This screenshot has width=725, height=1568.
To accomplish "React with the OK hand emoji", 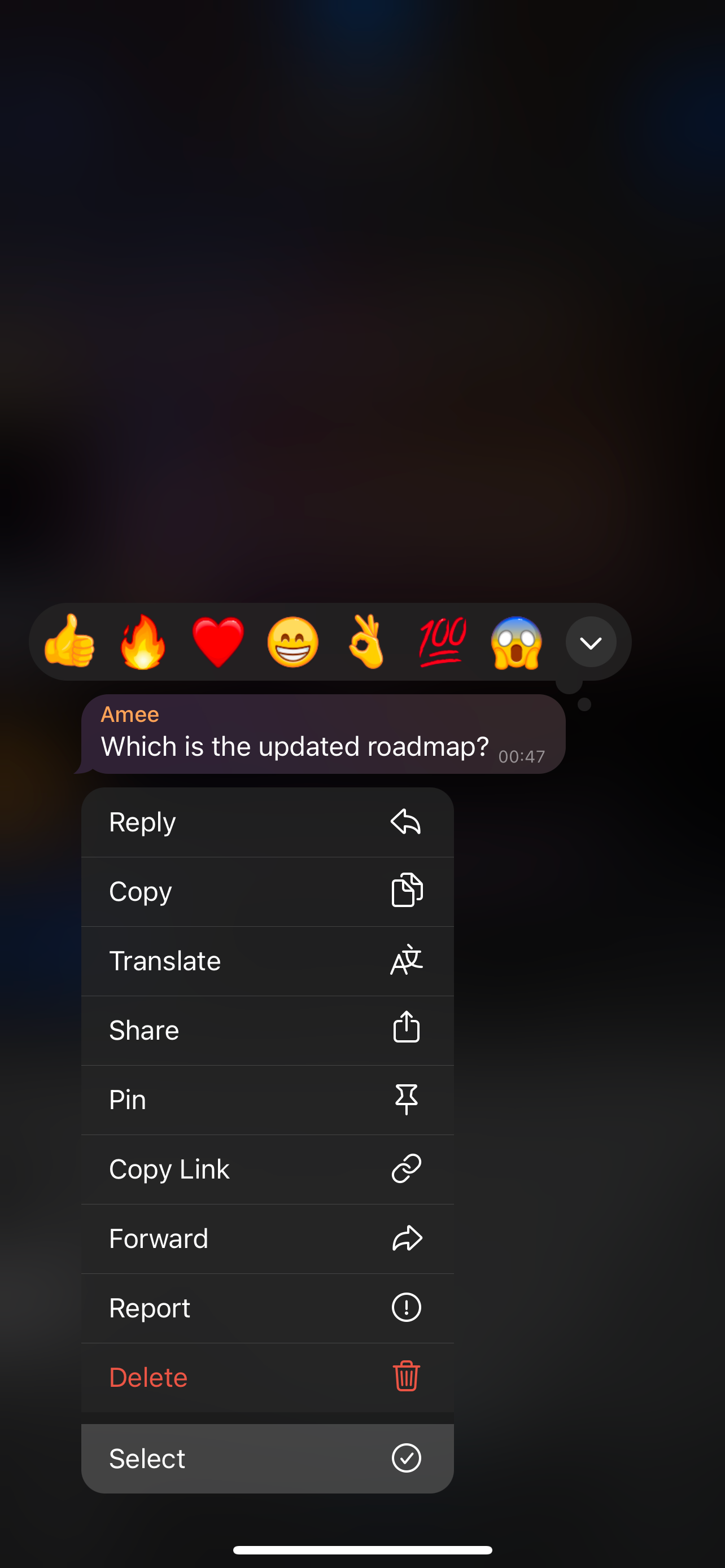I will click(x=367, y=642).
